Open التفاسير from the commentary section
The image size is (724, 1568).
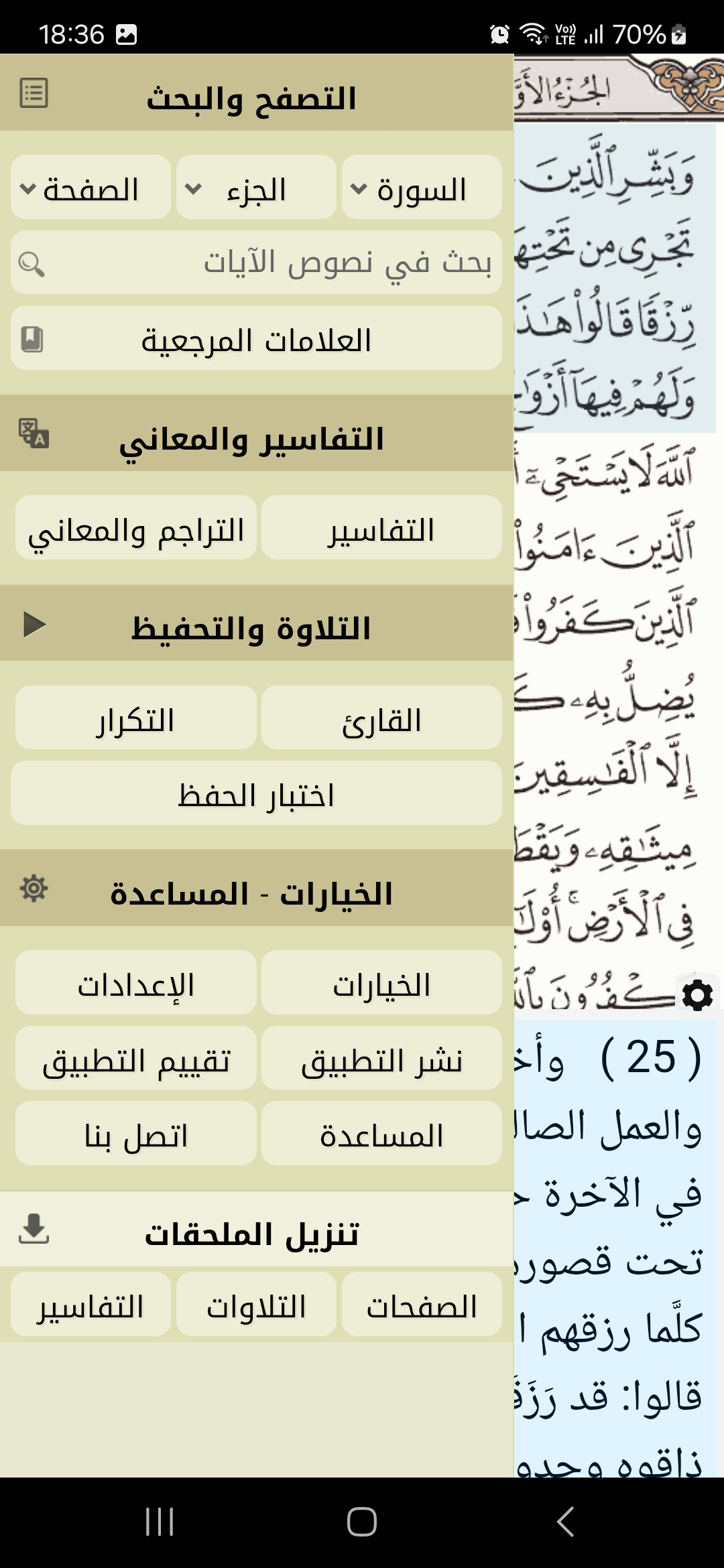click(x=381, y=529)
